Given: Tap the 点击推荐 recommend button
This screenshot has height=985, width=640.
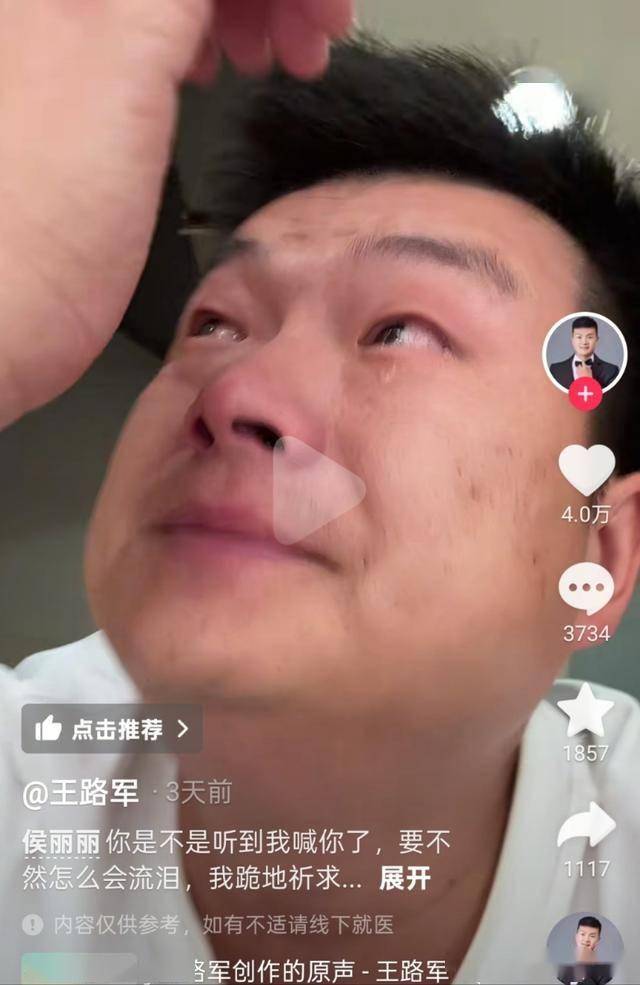Looking at the screenshot, I should click(112, 729).
